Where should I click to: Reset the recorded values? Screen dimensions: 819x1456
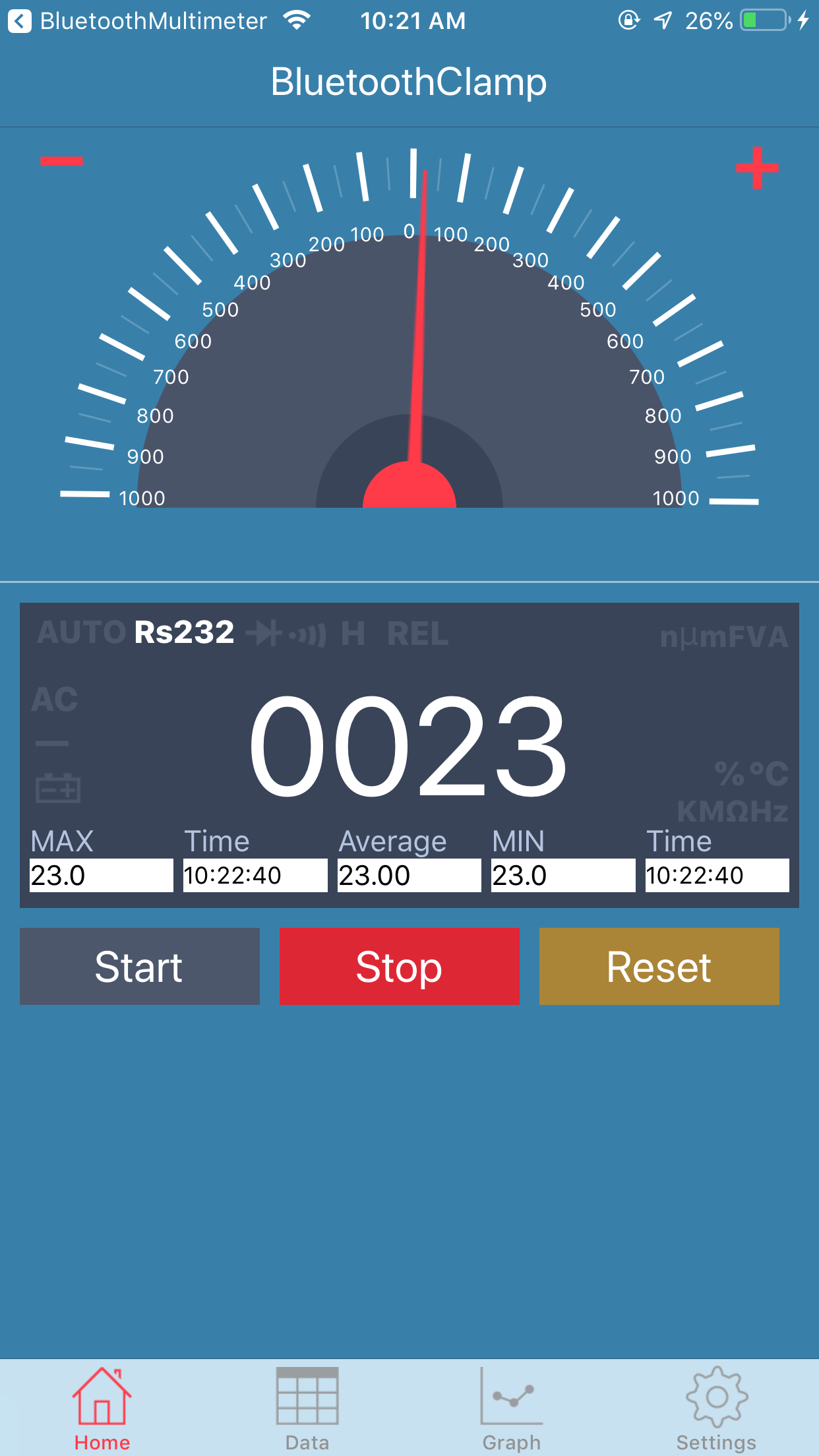(x=659, y=966)
